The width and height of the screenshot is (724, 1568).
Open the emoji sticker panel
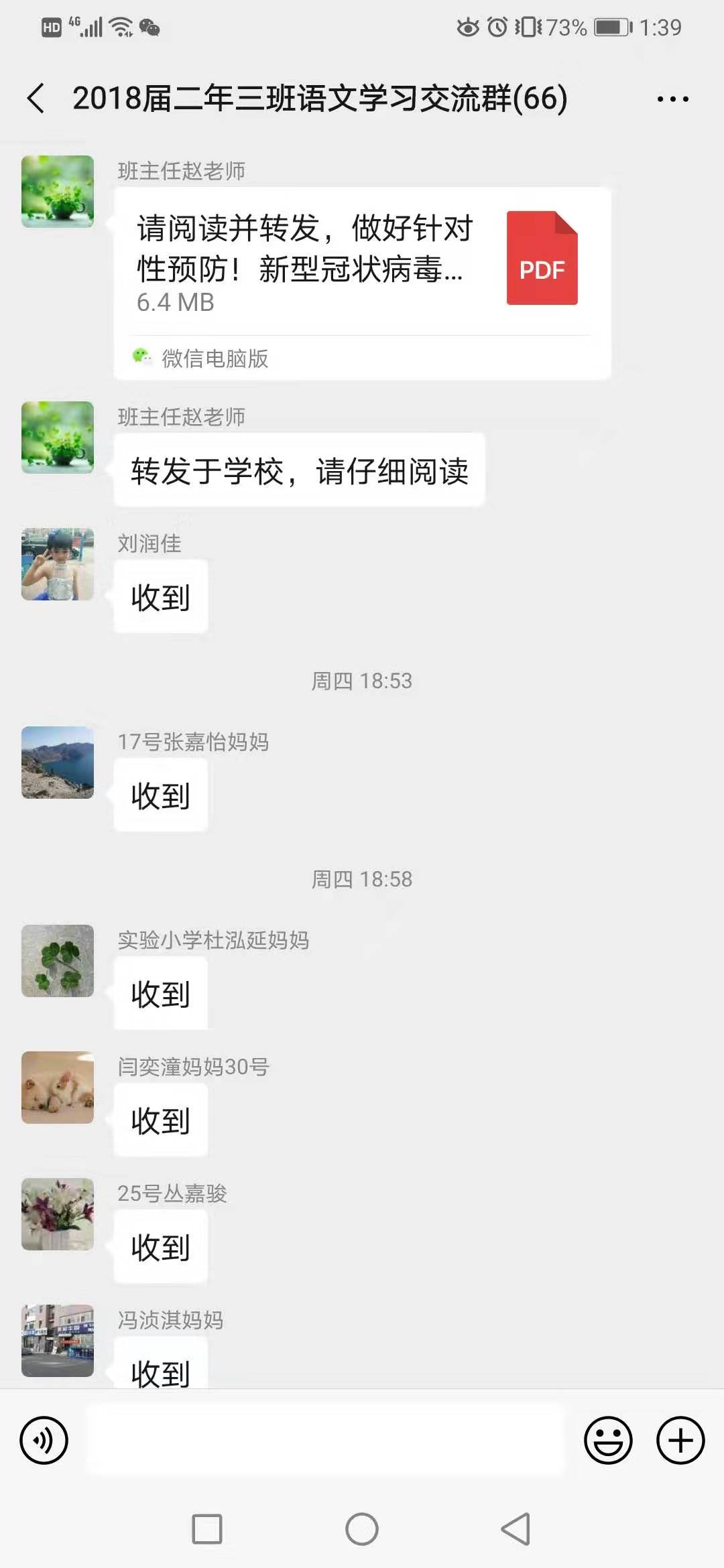[608, 1440]
